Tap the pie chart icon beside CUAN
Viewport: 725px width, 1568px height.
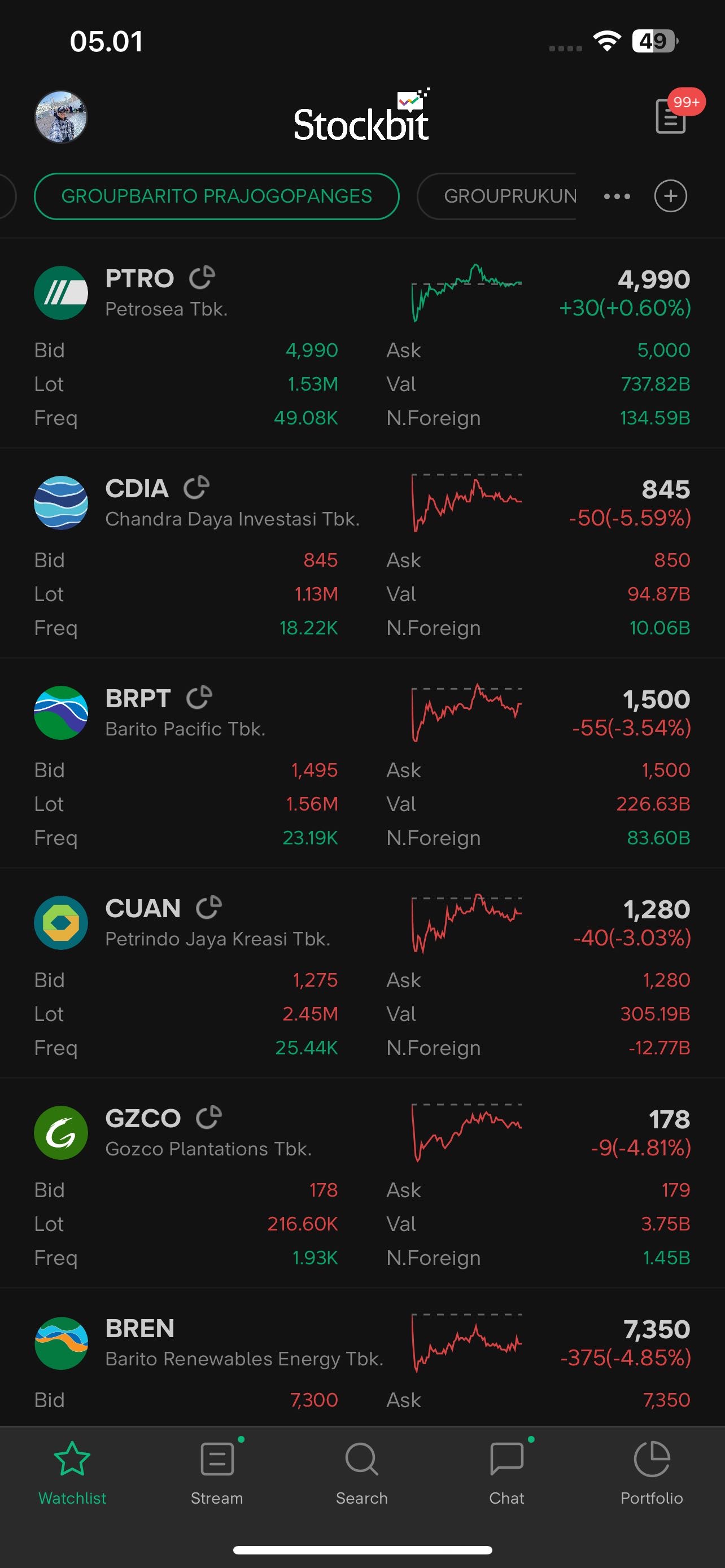[208, 908]
